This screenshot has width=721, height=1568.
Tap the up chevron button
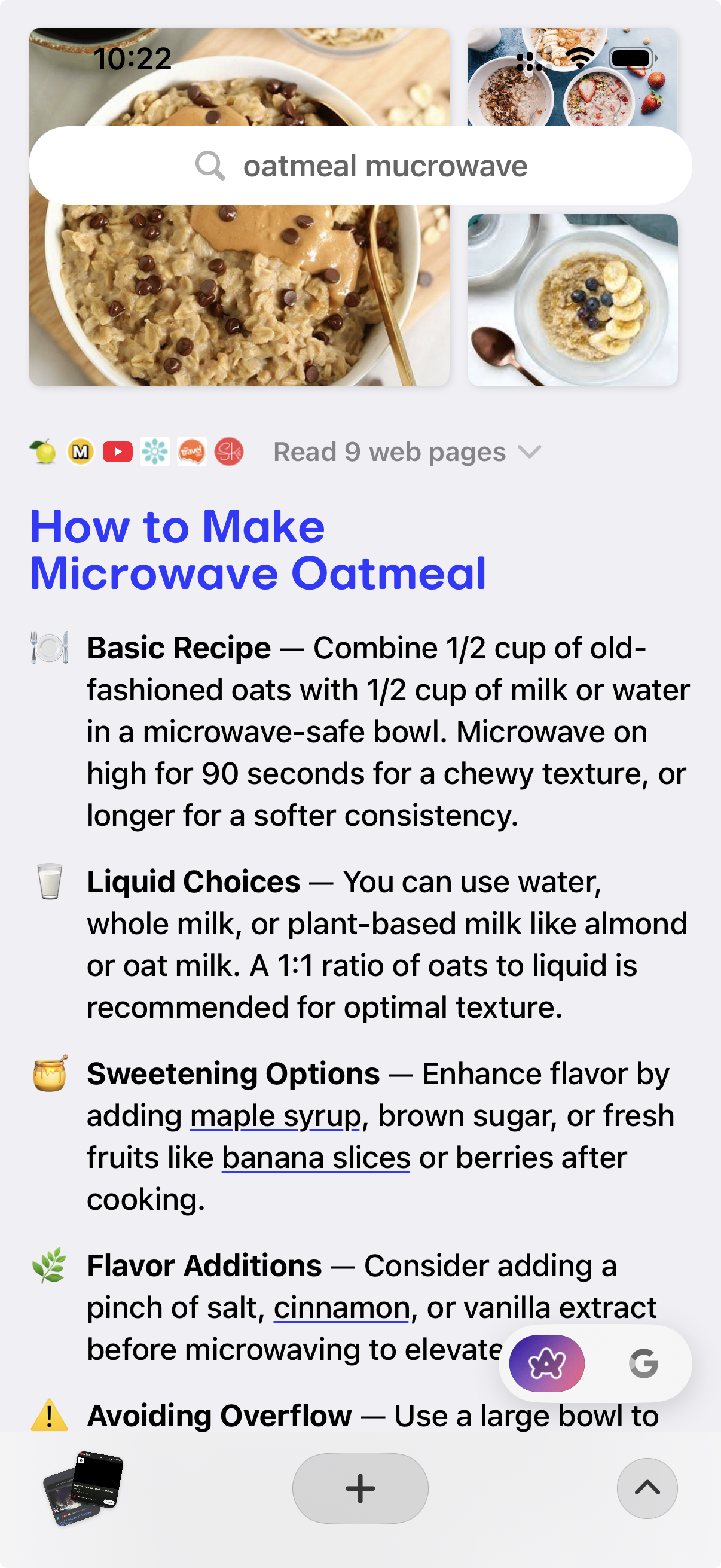[647, 1488]
